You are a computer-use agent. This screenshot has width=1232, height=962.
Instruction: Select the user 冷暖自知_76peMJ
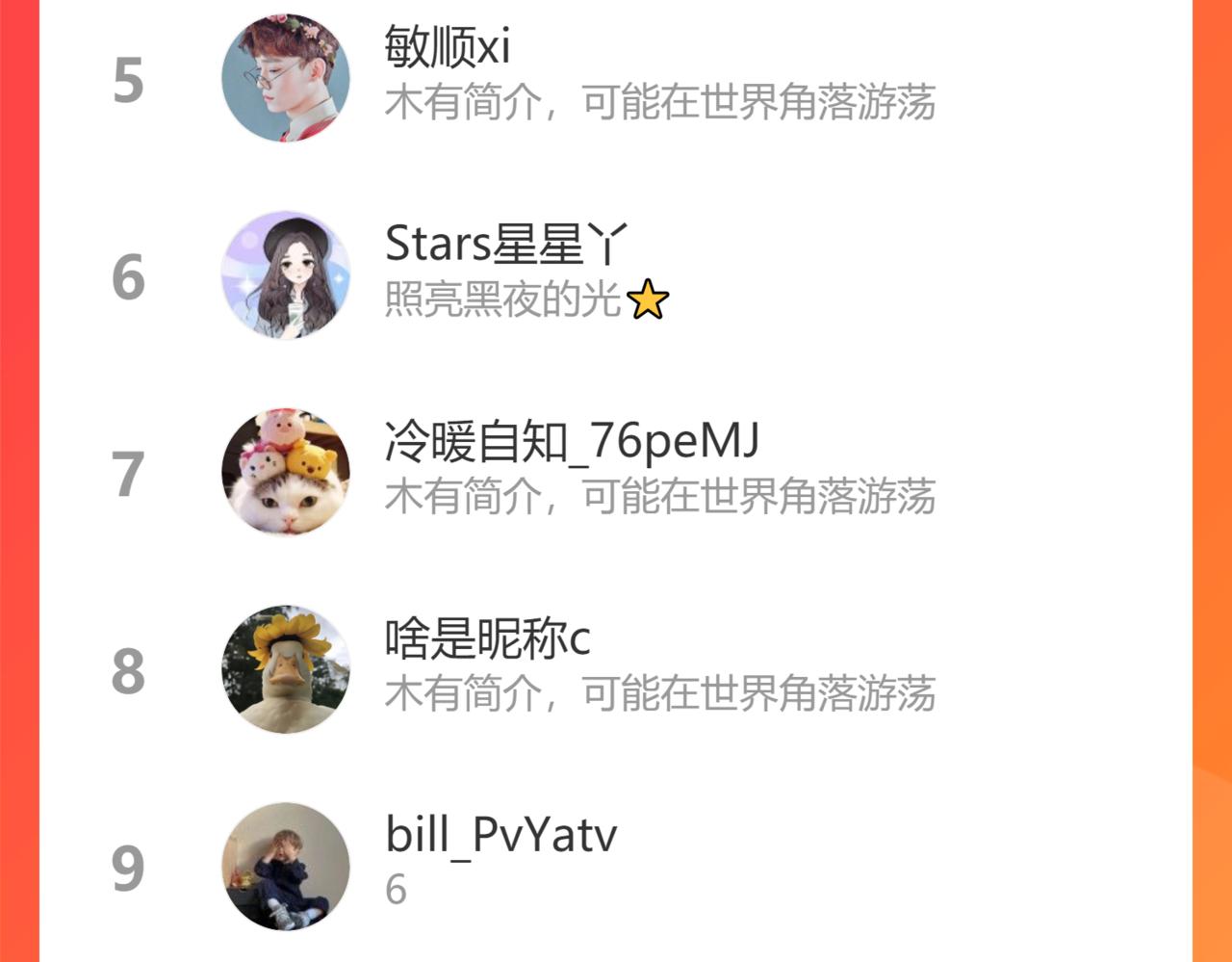coord(616,473)
